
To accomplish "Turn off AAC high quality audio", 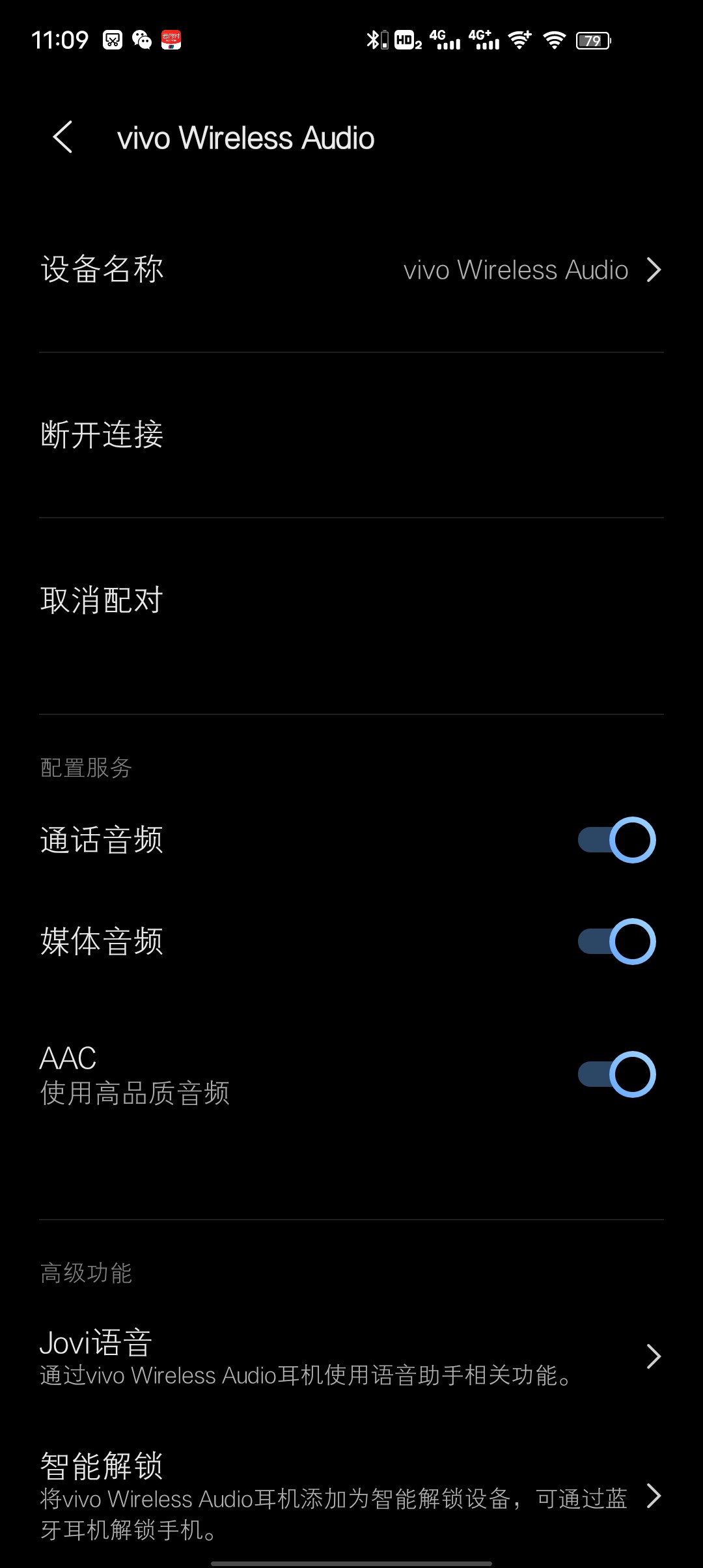I will (x=616, y=1074).
